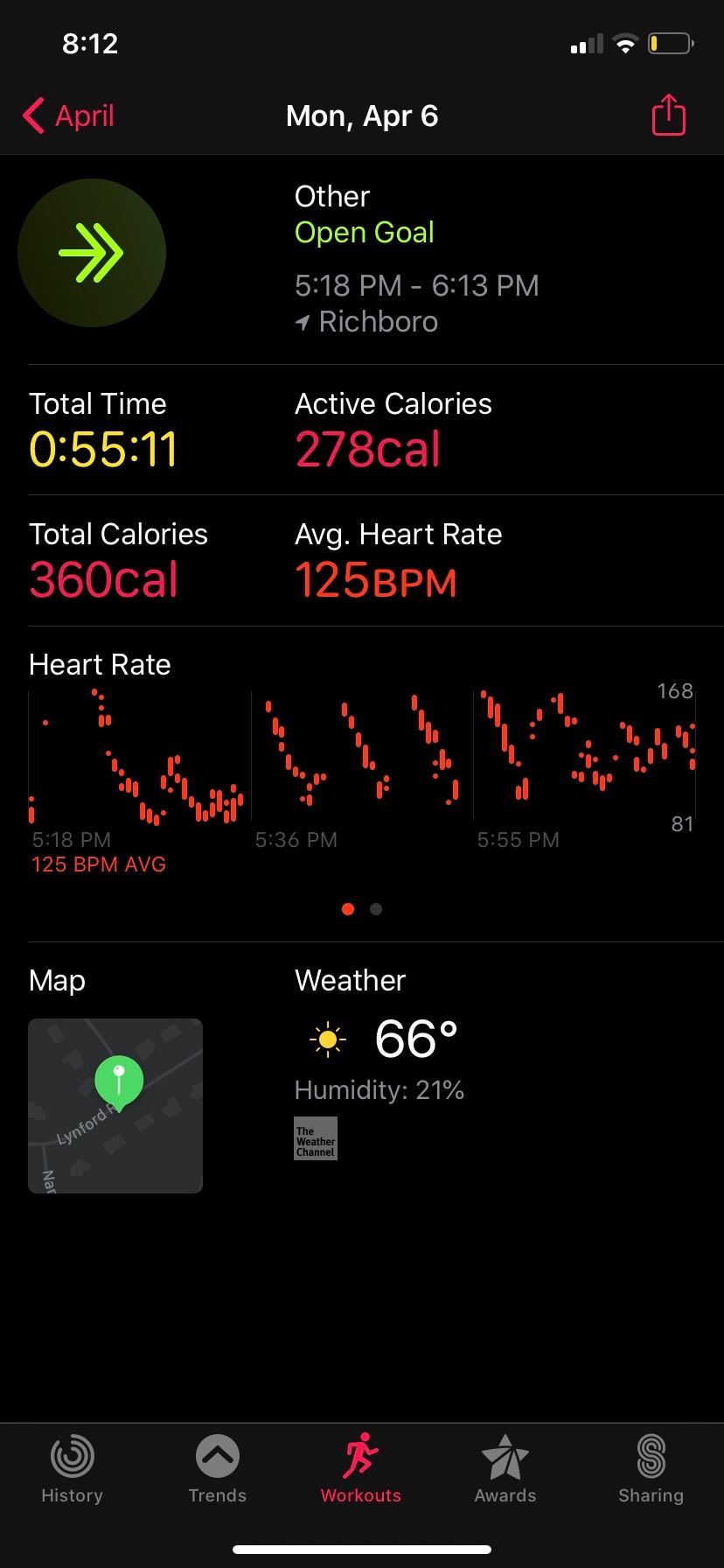Open the Workouts tab
Image resolution: width=724 pixels, height=1568 pixels.
click(360, 1470)
